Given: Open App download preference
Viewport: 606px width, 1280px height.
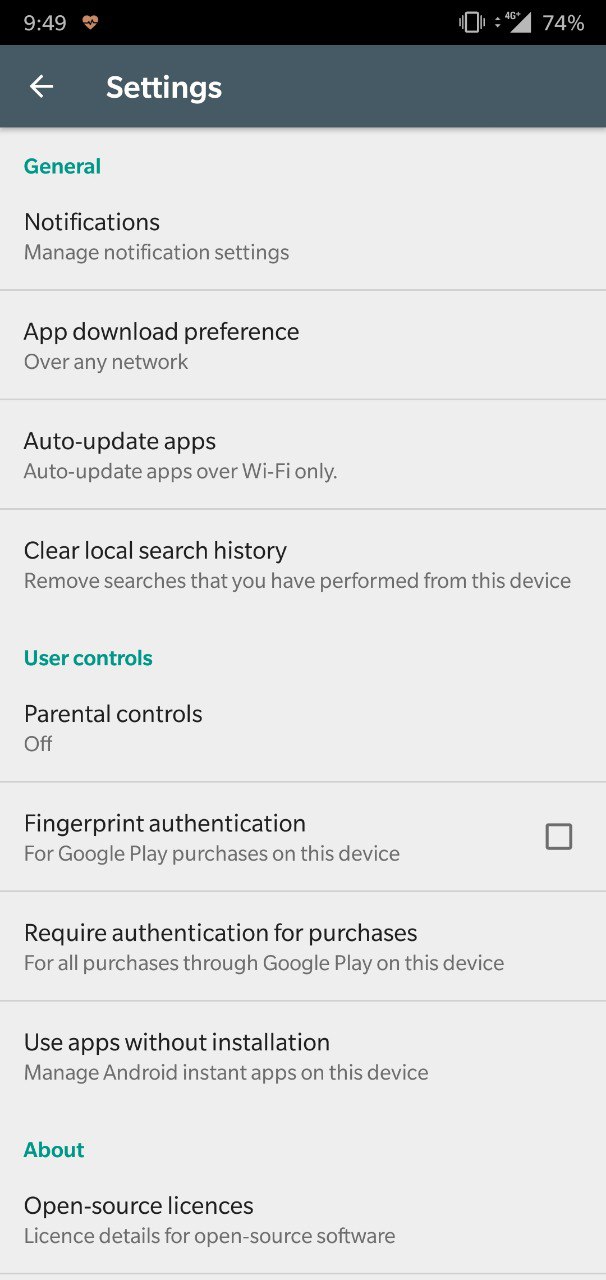Looking at the screenshot, I should [x=303, y=346].
